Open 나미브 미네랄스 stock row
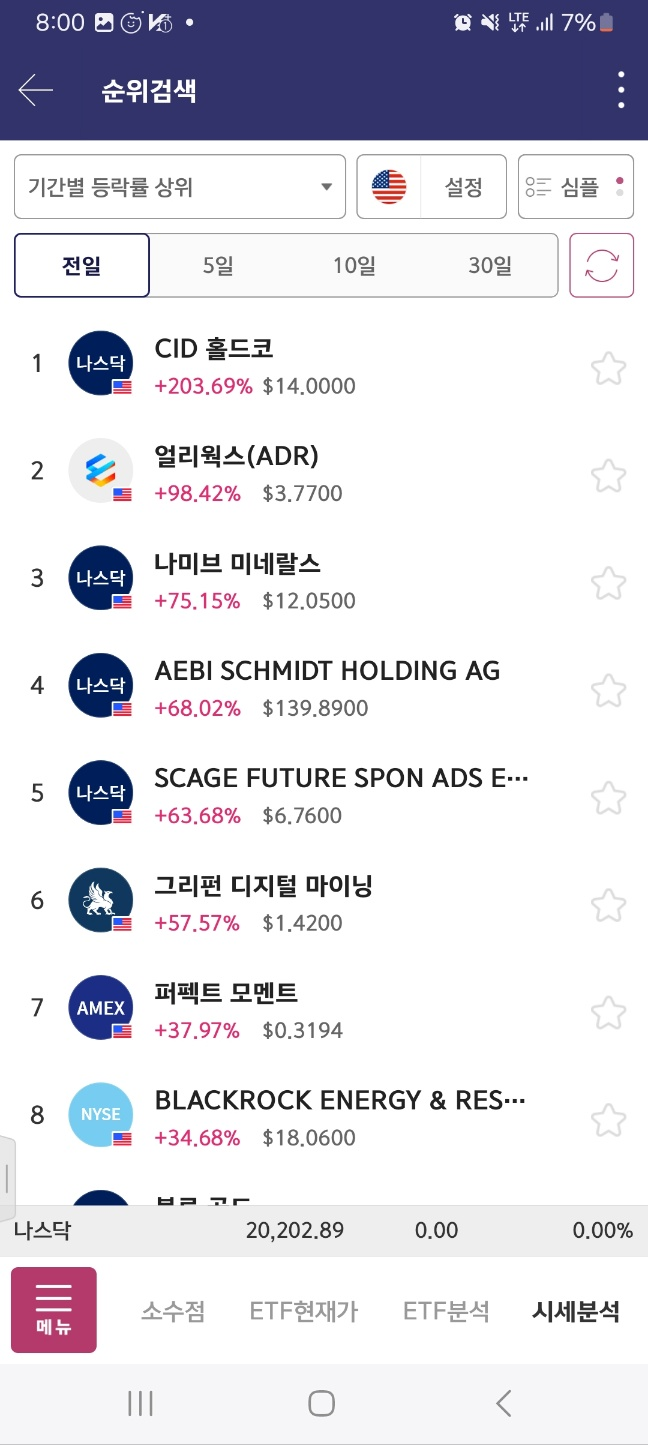The width and height of the screenshot is (648, 1445). pyautogui.click(x=300, y=580)
